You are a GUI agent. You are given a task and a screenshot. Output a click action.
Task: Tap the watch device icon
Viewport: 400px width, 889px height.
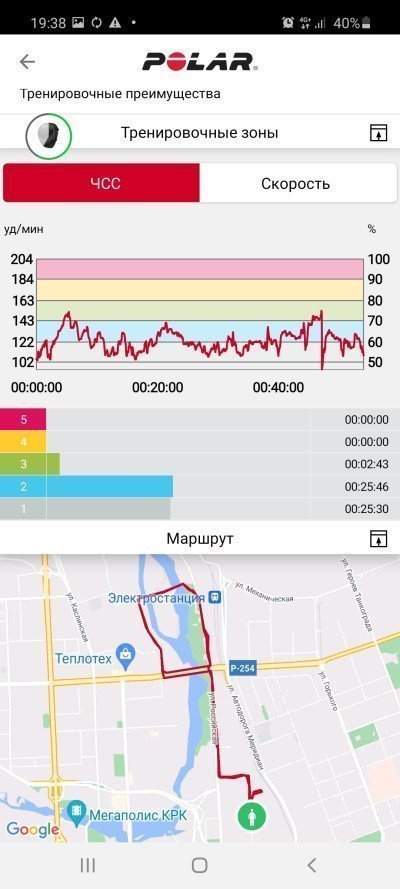pos(49,136)
